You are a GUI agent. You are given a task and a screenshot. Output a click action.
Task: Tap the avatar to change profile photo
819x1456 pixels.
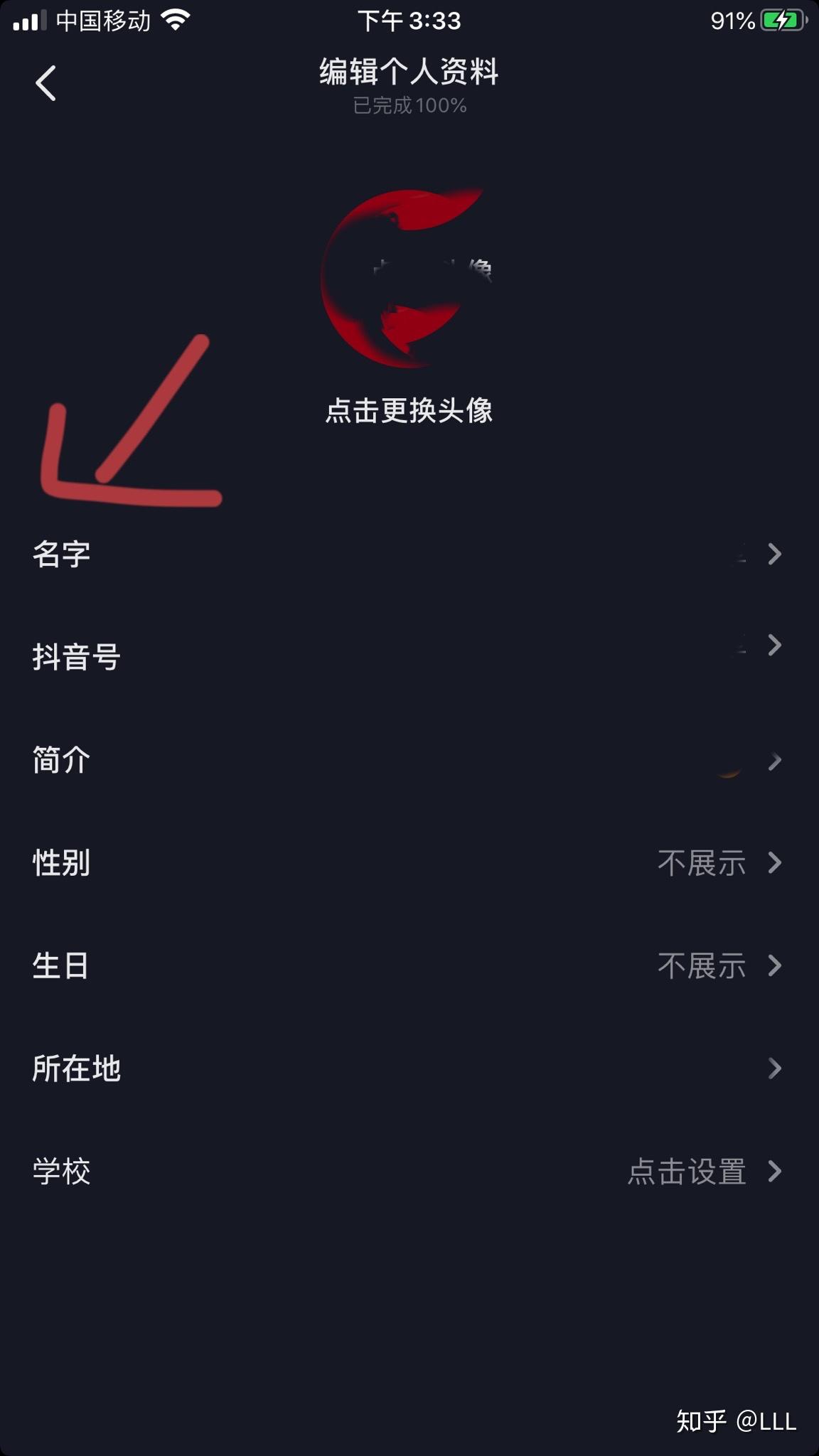click(x=409, y=278)
